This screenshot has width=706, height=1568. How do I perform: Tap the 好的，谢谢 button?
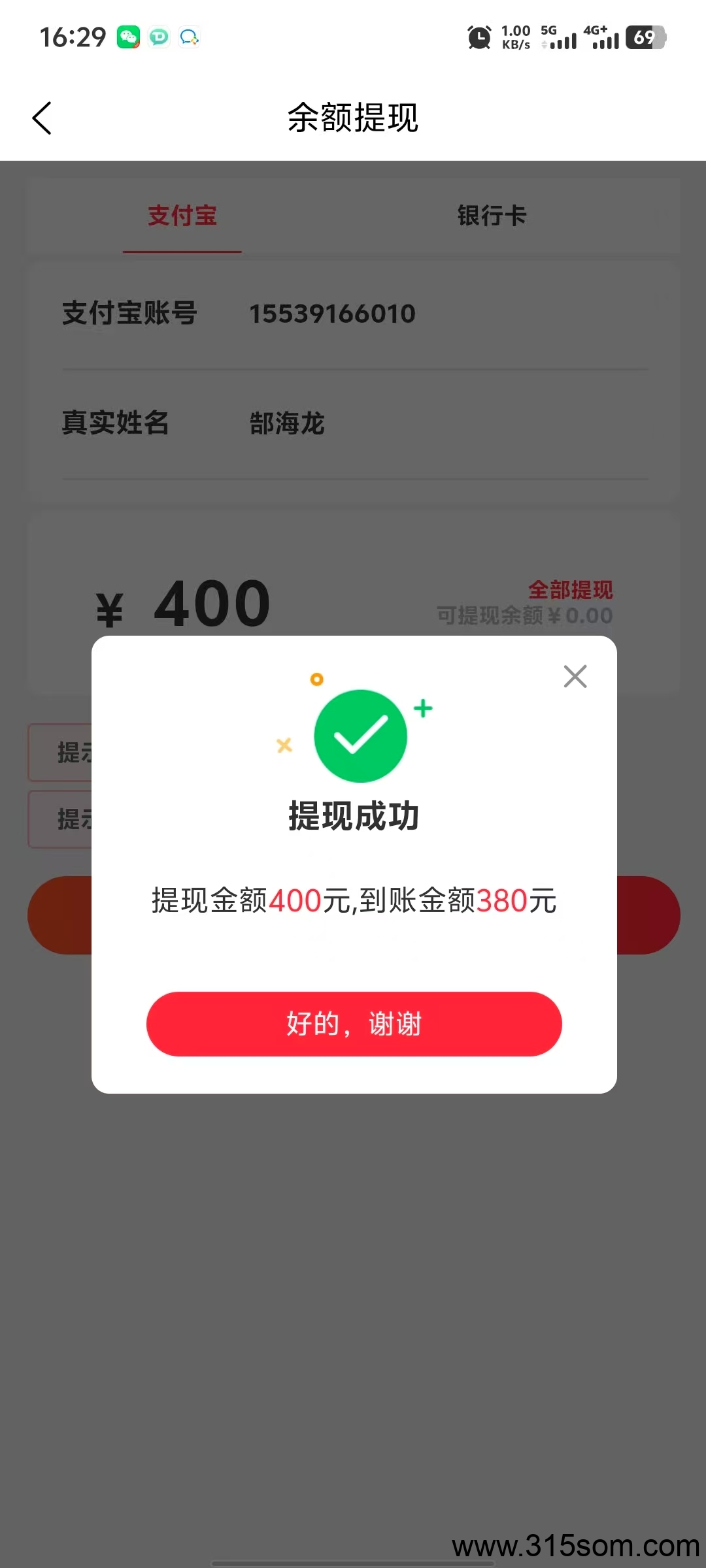coord(354,1024)
